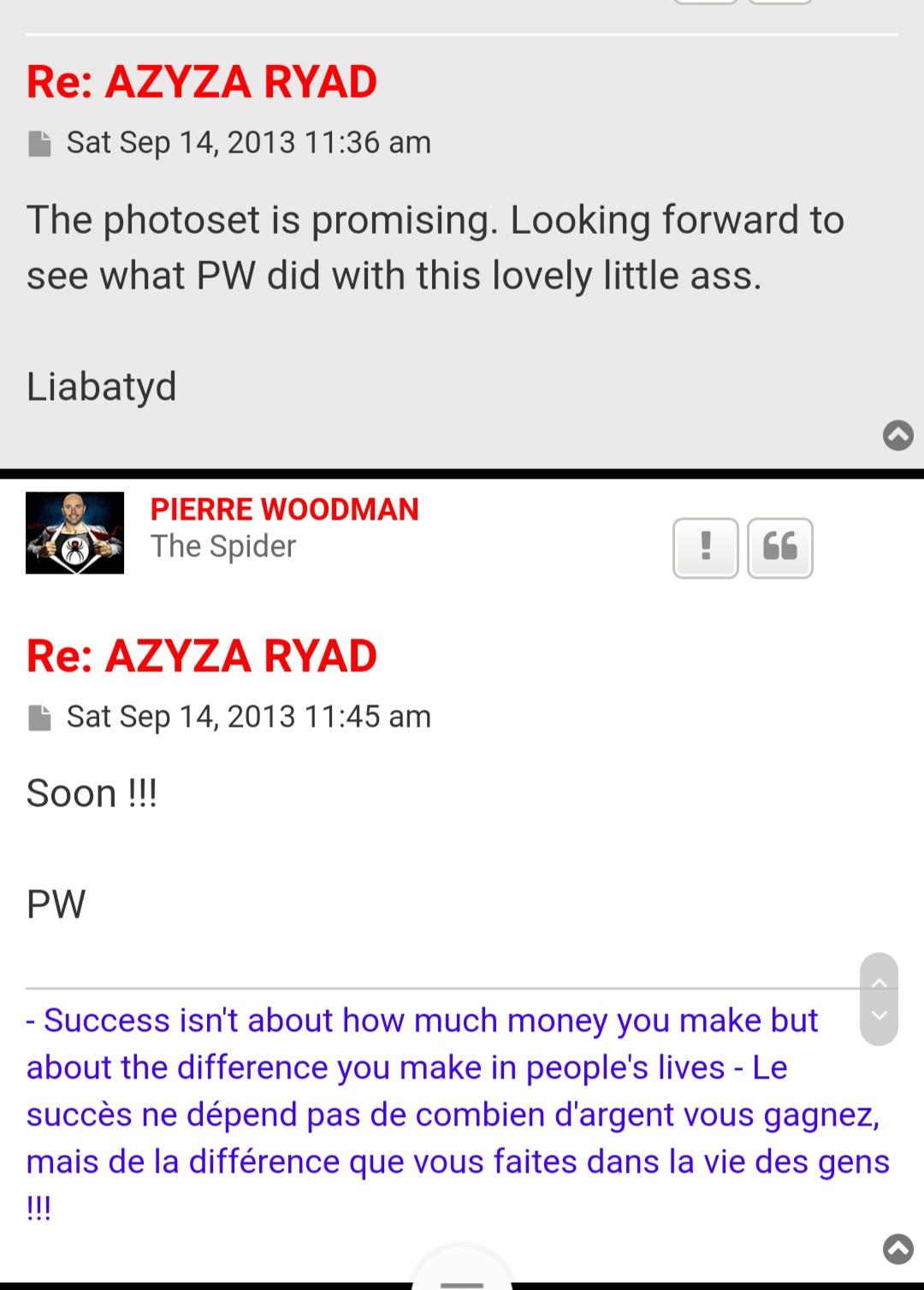
Task: Tap Pierre Woodman's avatar image
Action: pyautogui.click(x=75, y=532)
